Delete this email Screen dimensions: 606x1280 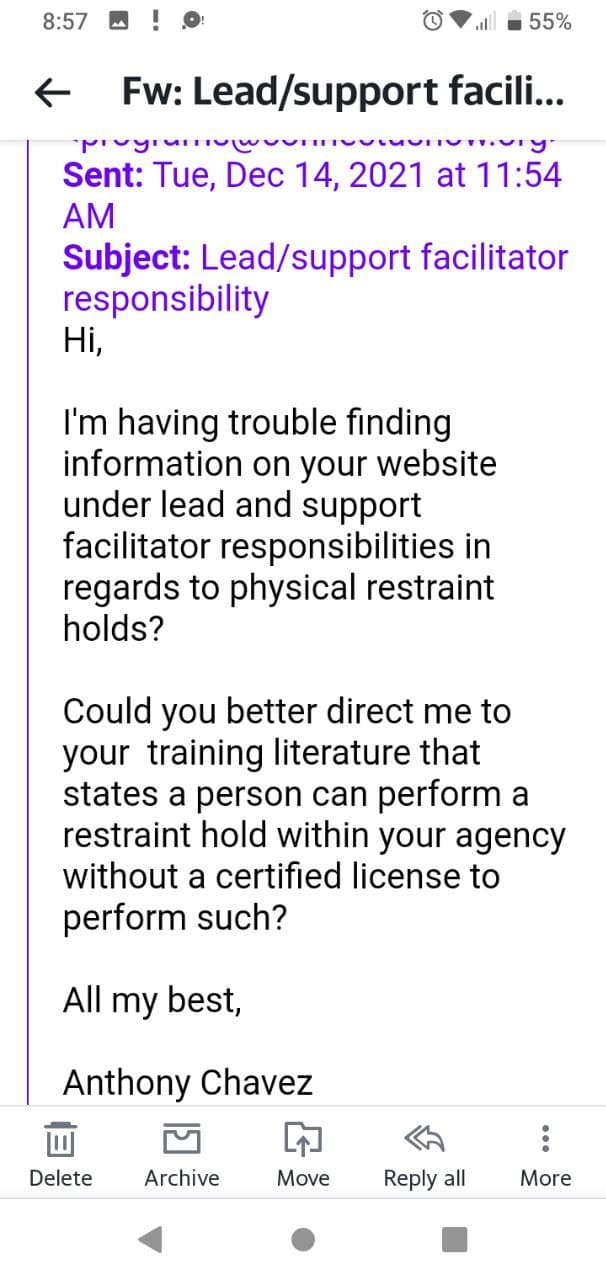coord(61,1154)
